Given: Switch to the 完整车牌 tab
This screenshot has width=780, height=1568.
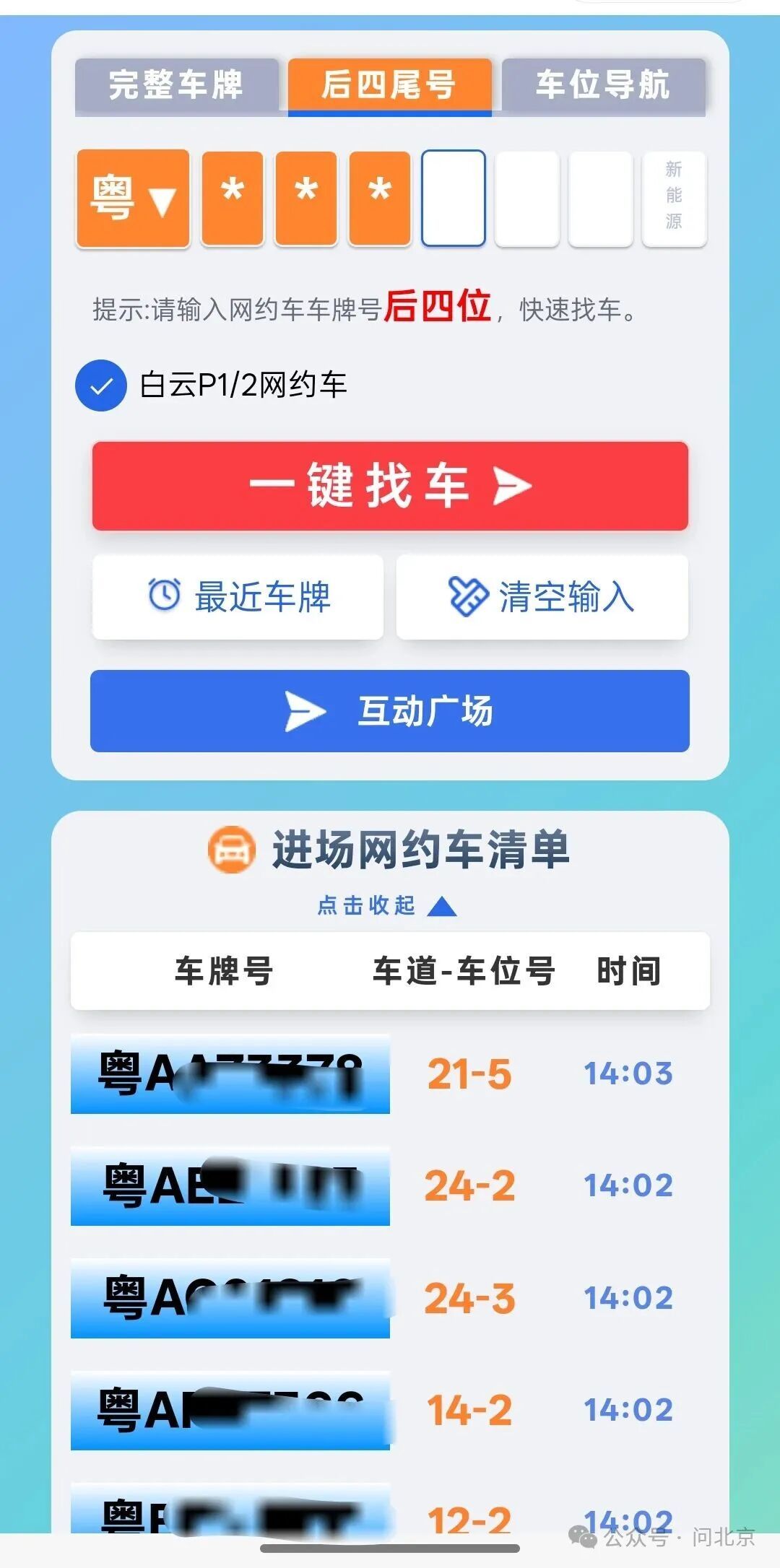Looking at the screenshot, I should click(176, 85).
